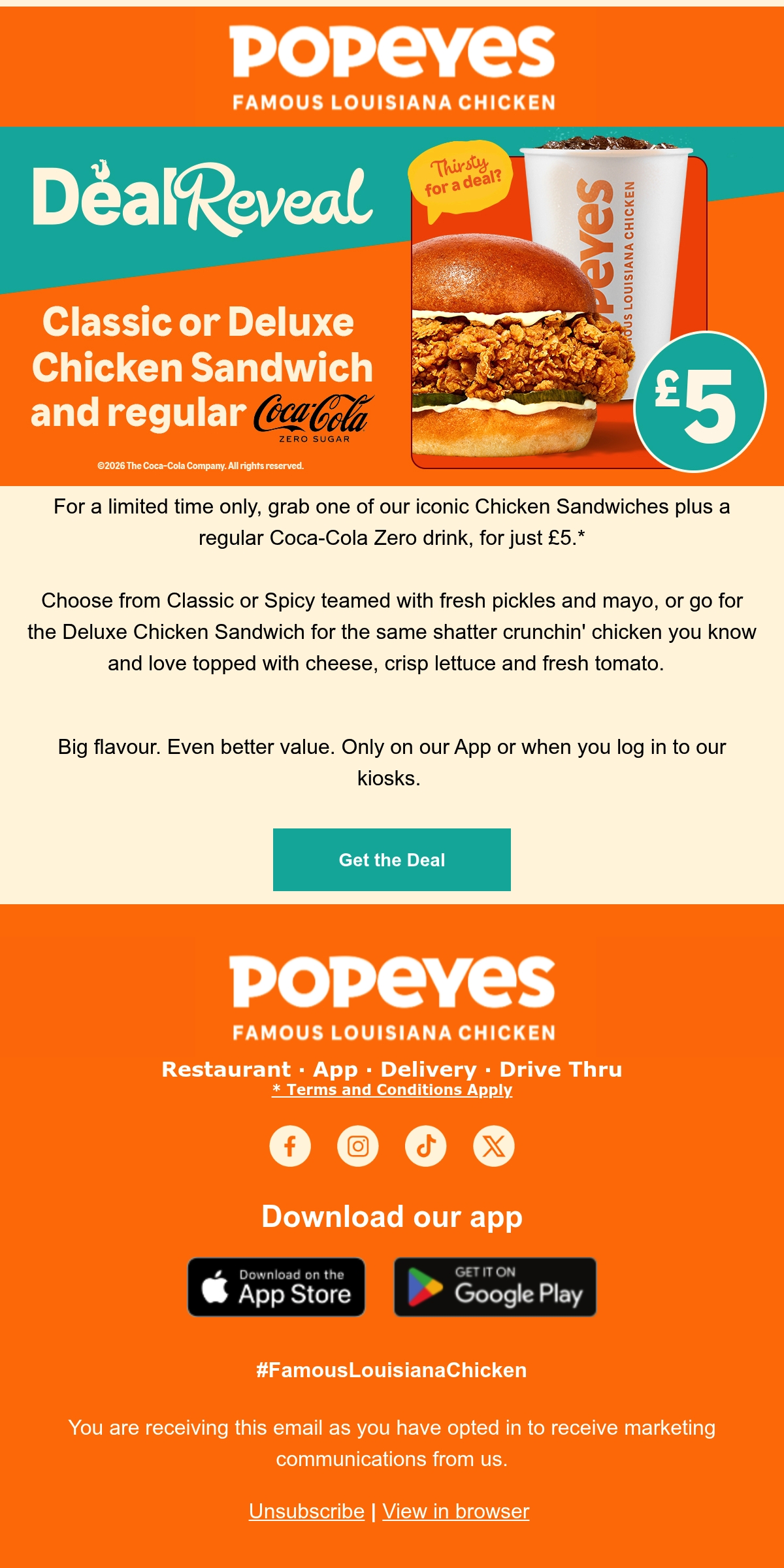
Task: Get the app on Google Play
Action: pos(495,1287)
